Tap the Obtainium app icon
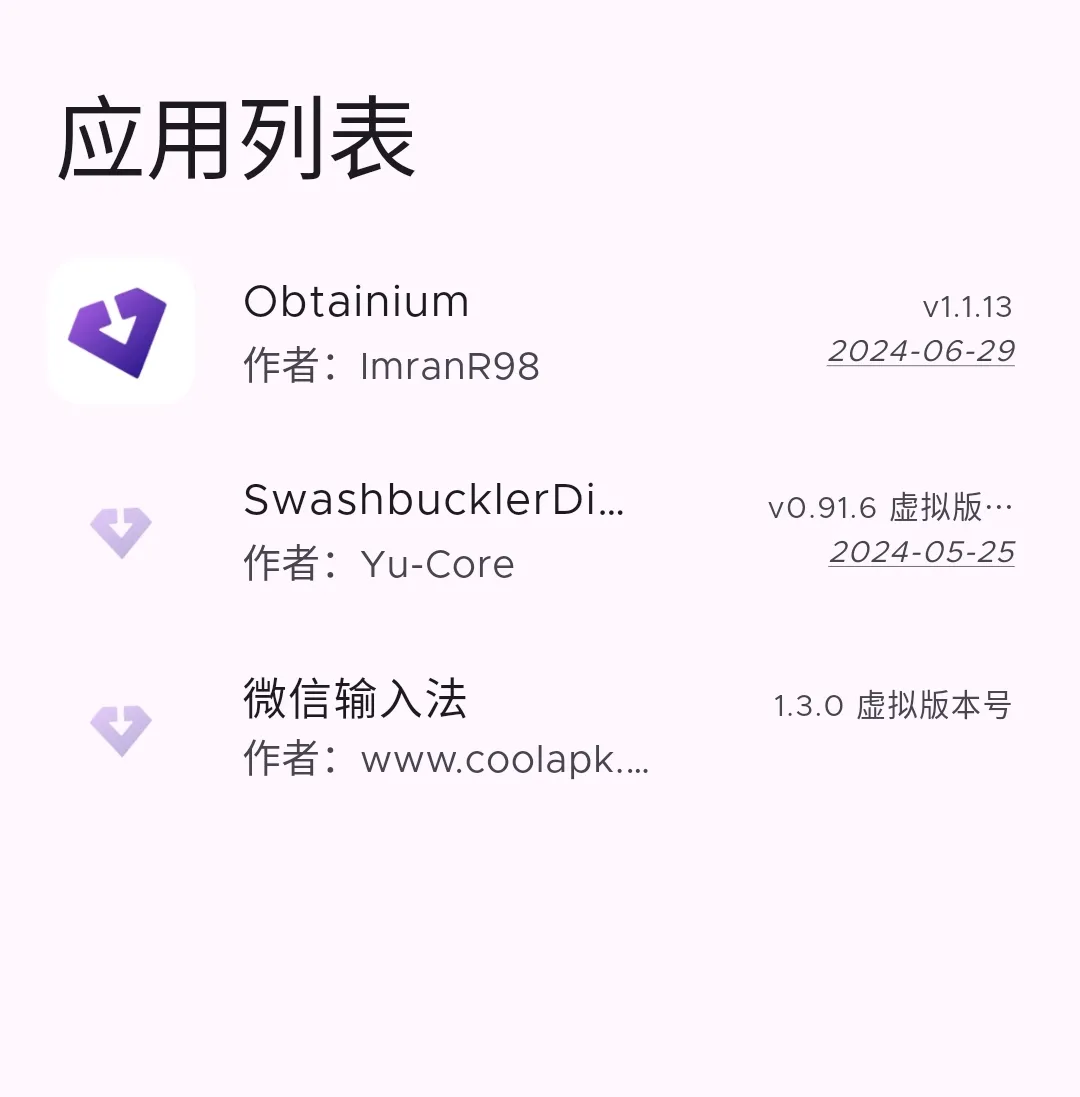Image resolution: width=1080 pixels, height=1097 pixels. pos(120,331)
